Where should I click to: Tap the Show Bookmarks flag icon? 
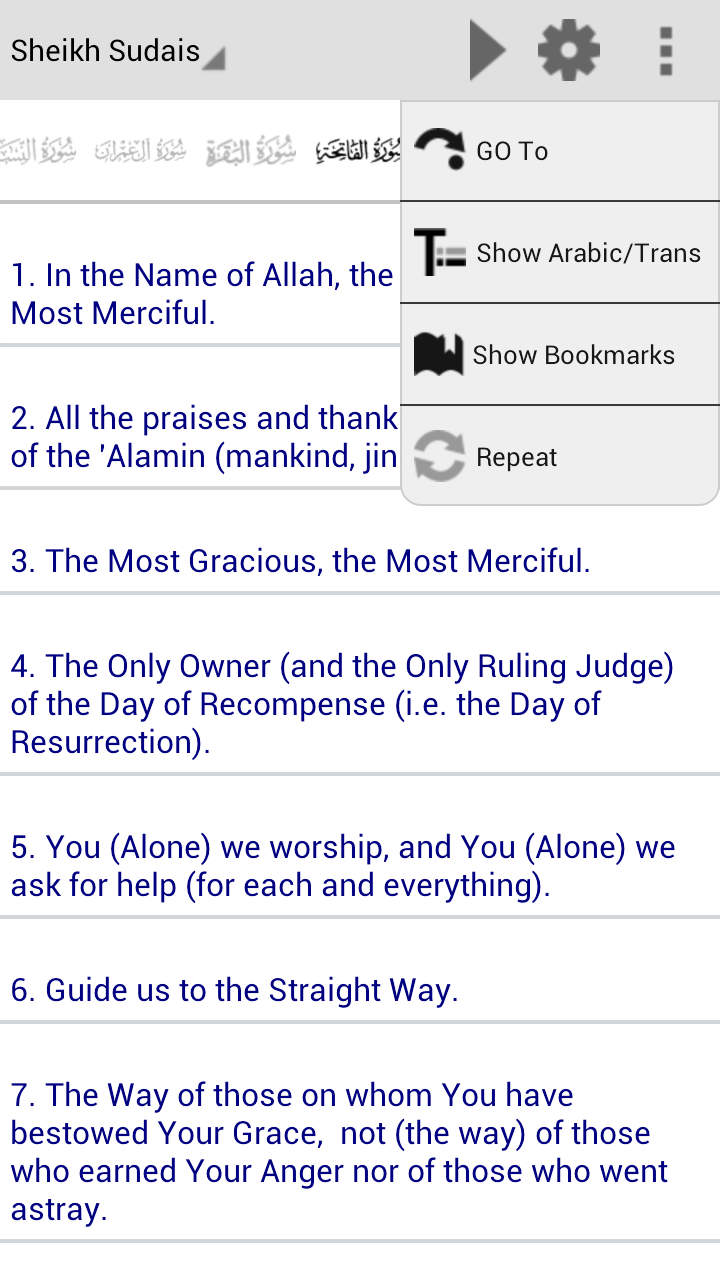(438, 355)
